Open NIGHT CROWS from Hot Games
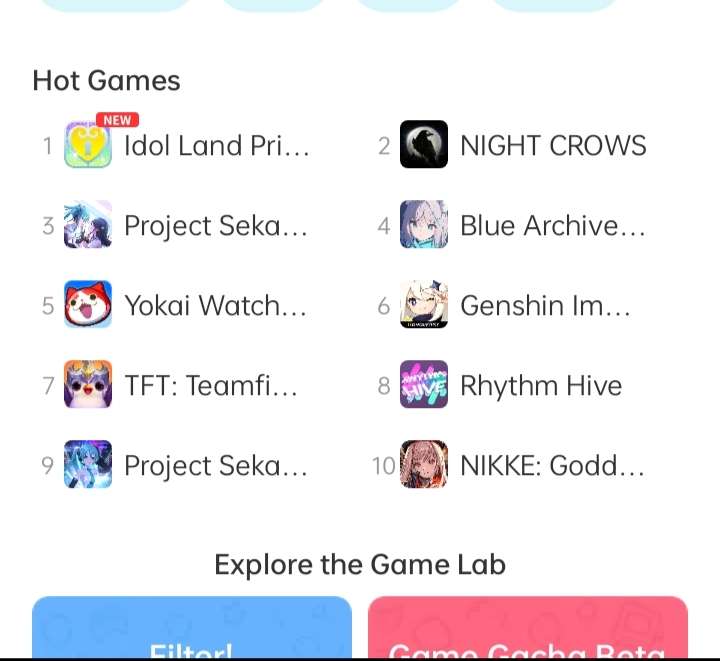The width and height of the screenshot is (720, 661). [552, 146]
